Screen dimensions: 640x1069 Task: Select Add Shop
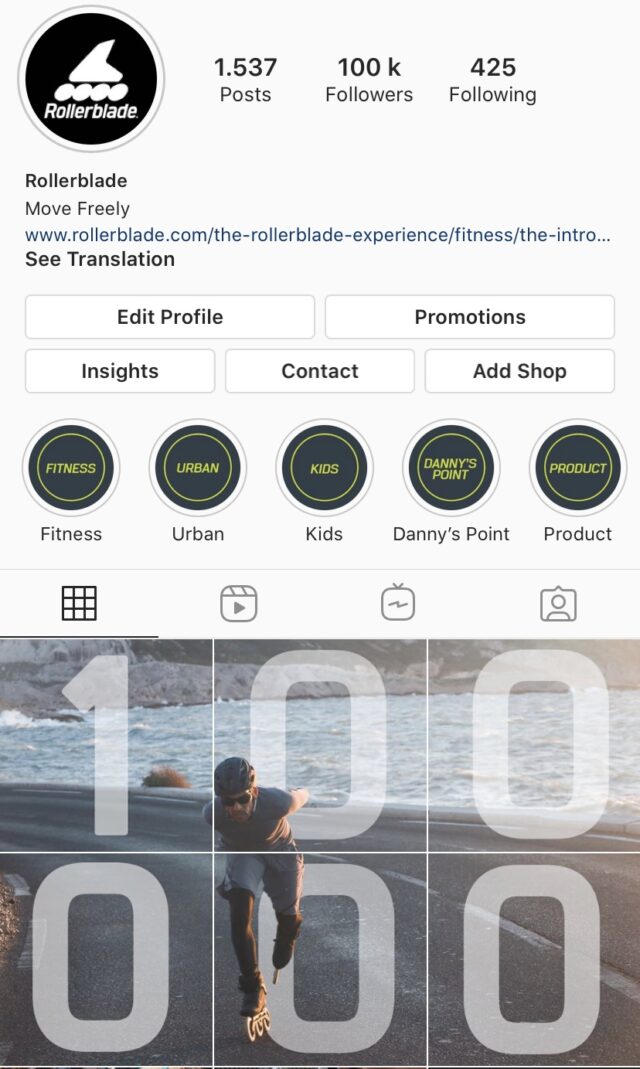[520, 371]
